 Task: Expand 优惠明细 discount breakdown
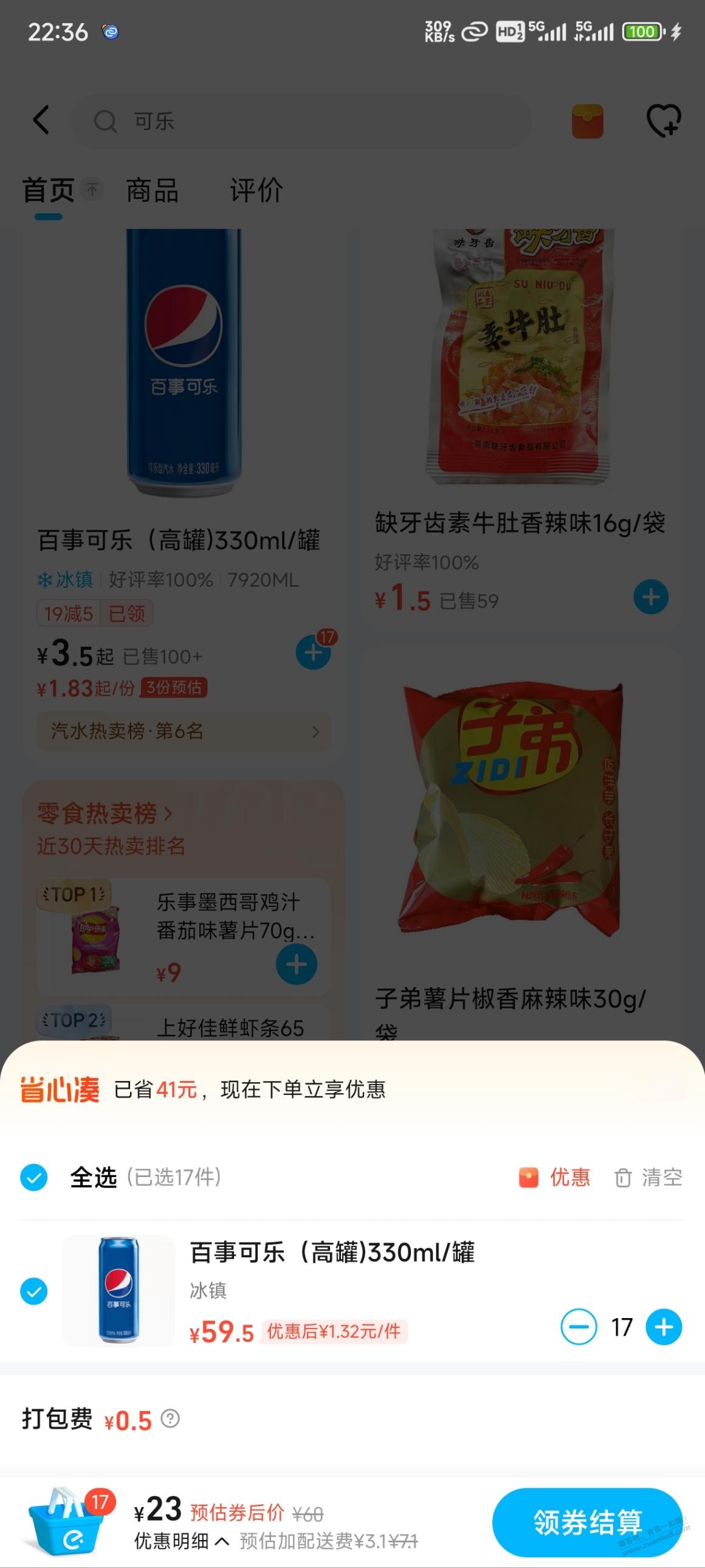(x=181, y=1541)
